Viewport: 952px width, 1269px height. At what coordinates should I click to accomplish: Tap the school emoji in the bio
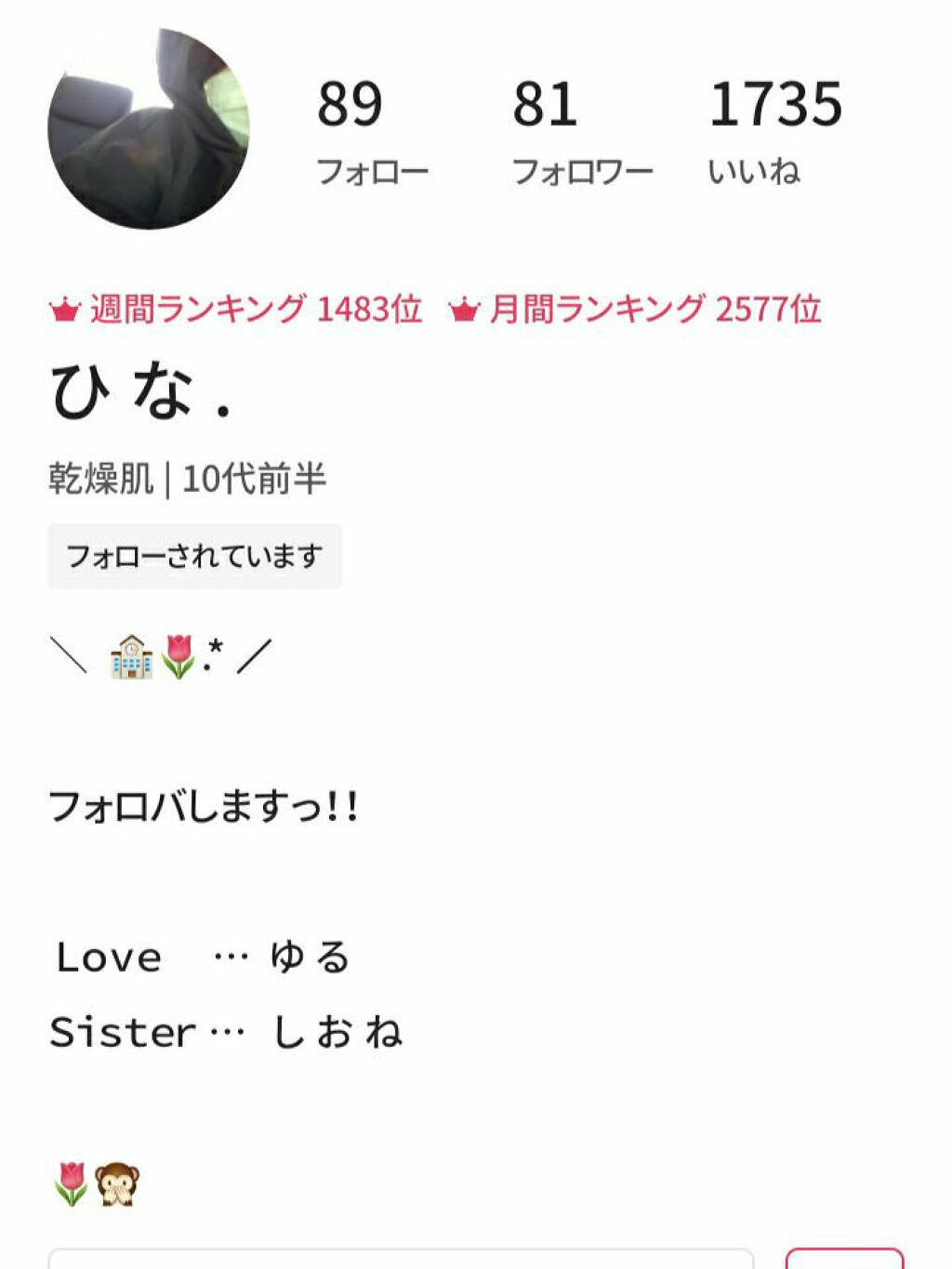pos(130,657)
